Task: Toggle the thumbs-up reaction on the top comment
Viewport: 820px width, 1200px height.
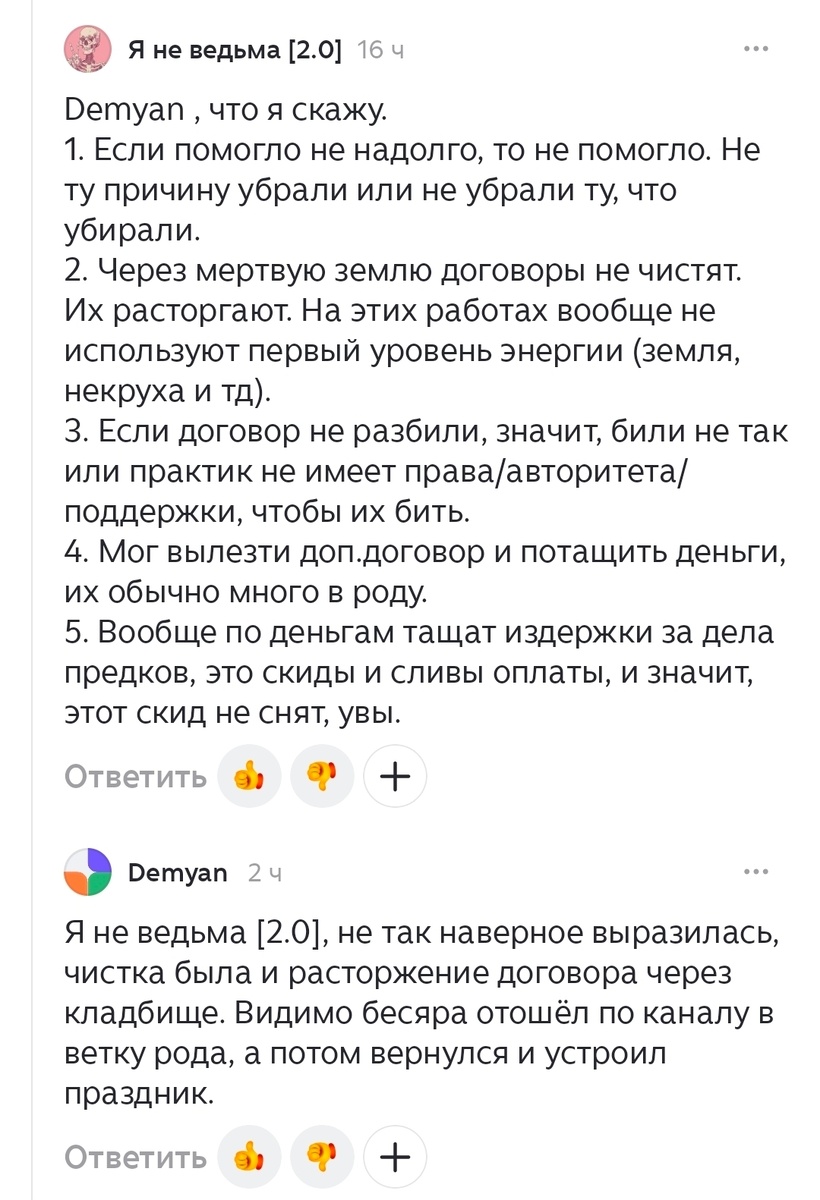Action: (x=249, y=775)
